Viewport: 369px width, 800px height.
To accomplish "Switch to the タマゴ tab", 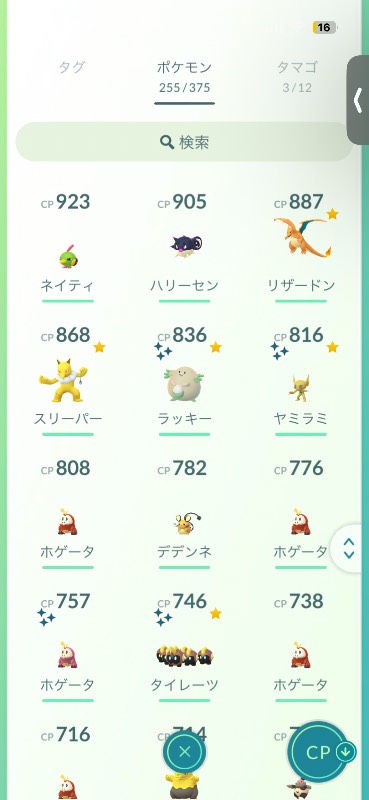I will coord(297,74).
